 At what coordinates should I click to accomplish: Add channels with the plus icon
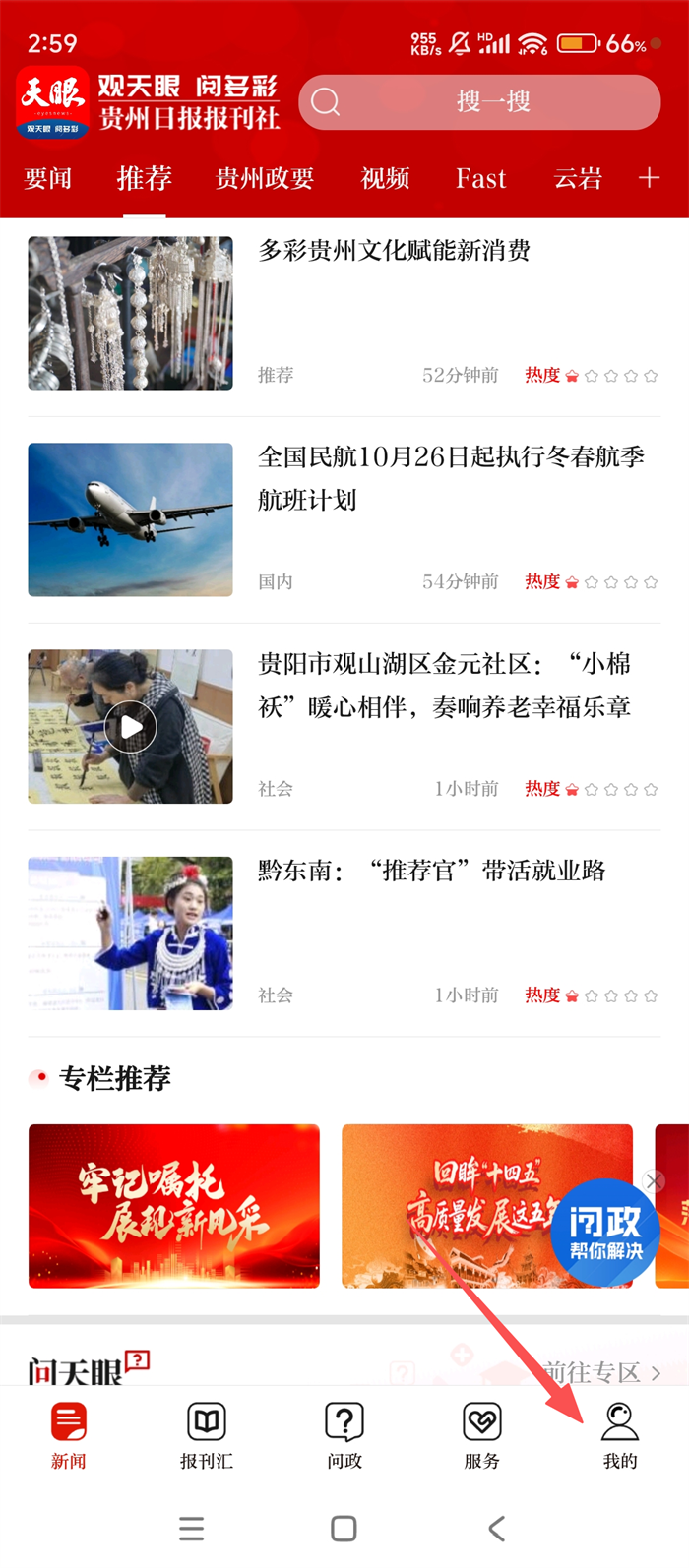(x=649, y=178)
